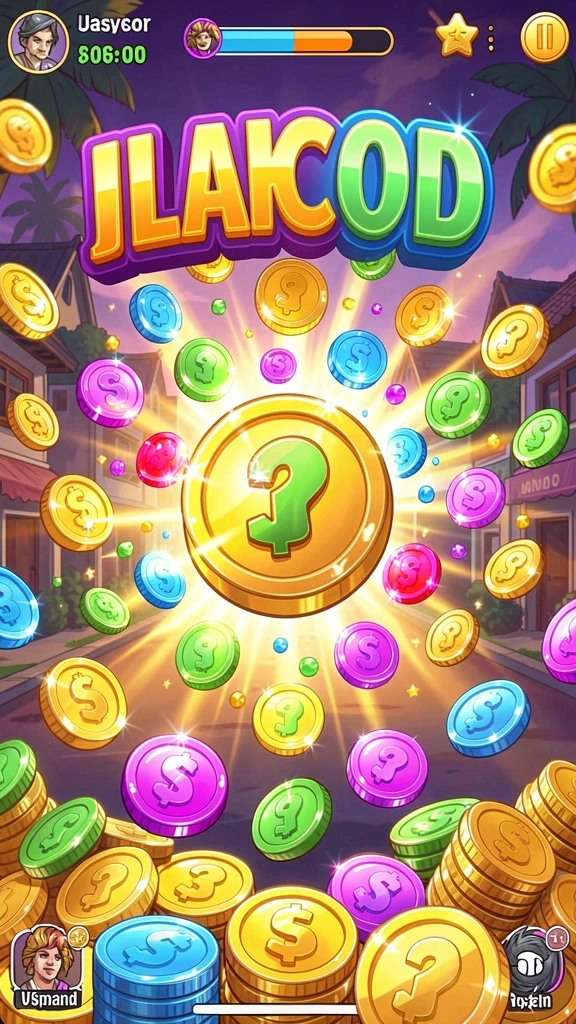Pause the game with the pause button
This screenshot has height=1024, width=576.
[544, 38]
